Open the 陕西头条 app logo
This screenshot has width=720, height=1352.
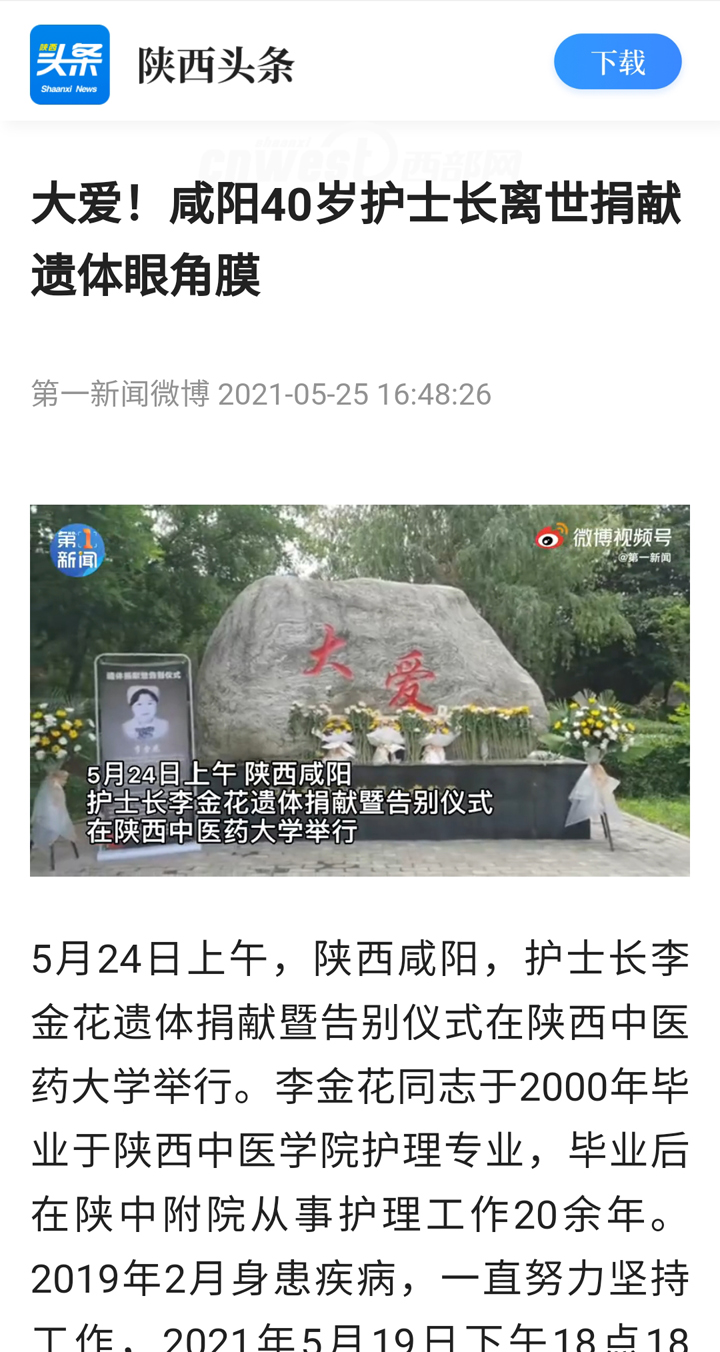pyautogui.click(x=70, y=65)
